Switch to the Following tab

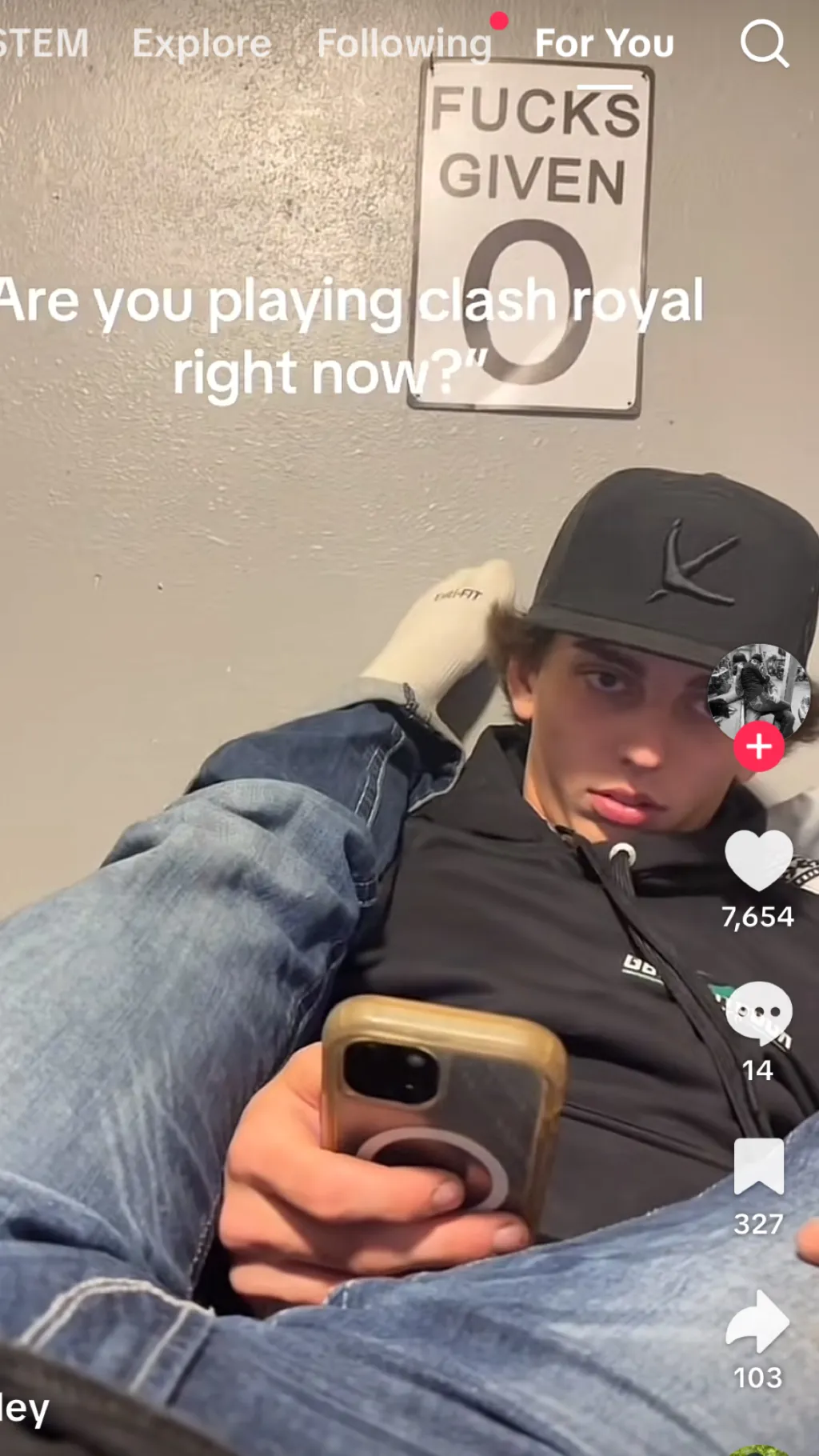click(x=404, y=43)
